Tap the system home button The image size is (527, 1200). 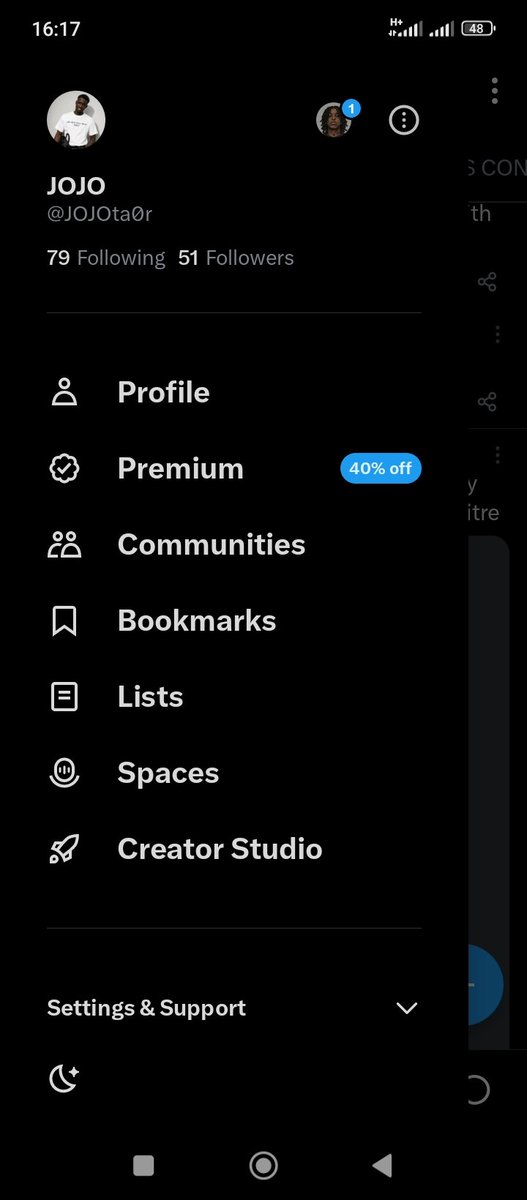click(264, 1165)
